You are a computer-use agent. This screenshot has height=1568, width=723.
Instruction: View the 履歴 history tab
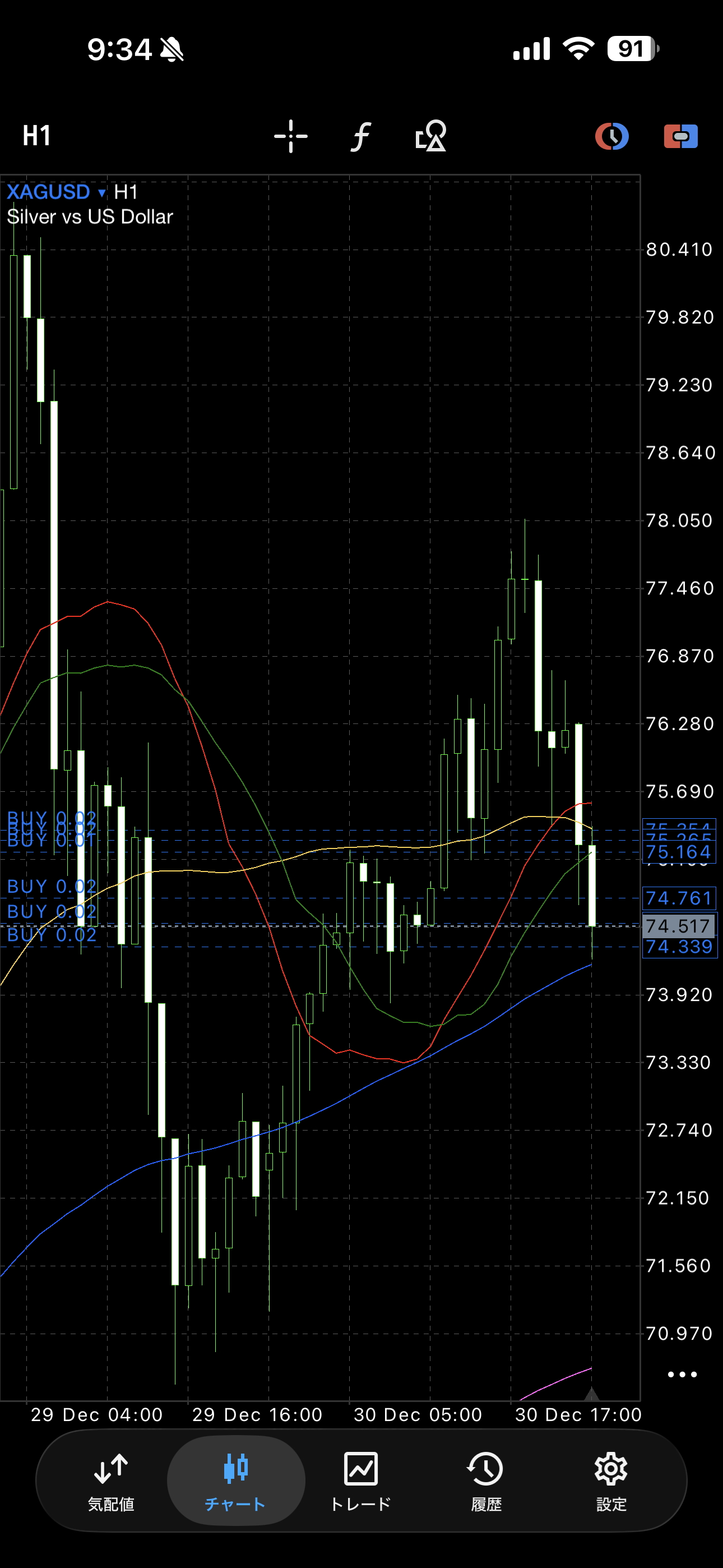[x=486, y=1481]
